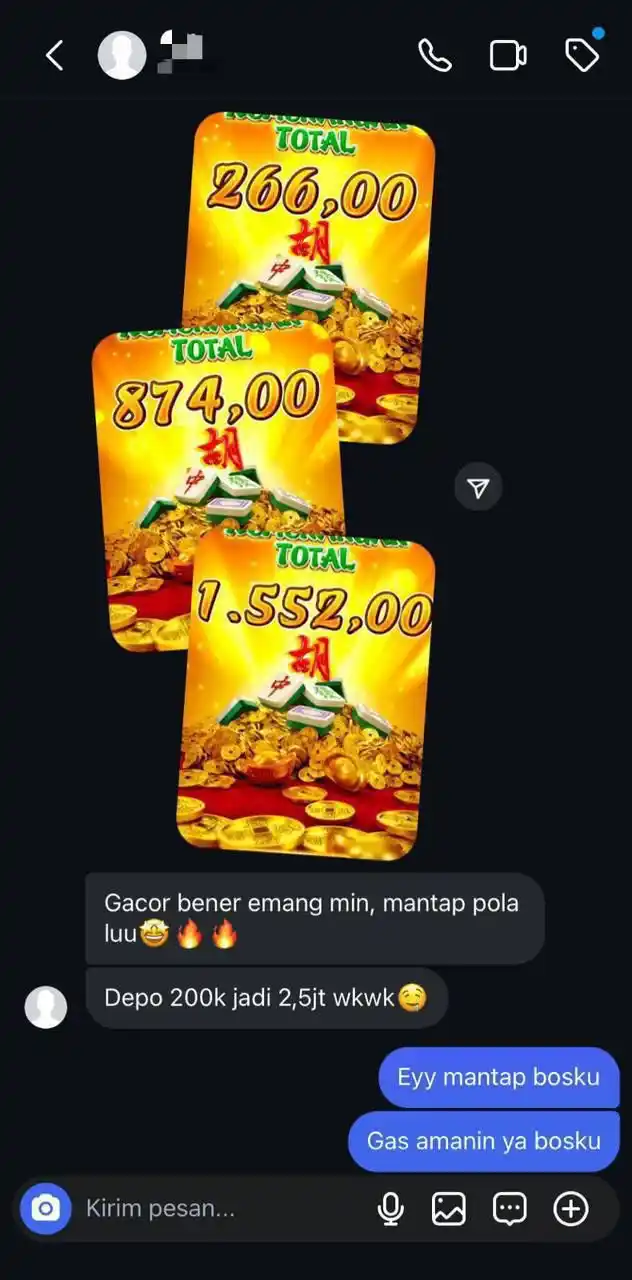Open the 1.552,00 total image

tap(310, 700)
